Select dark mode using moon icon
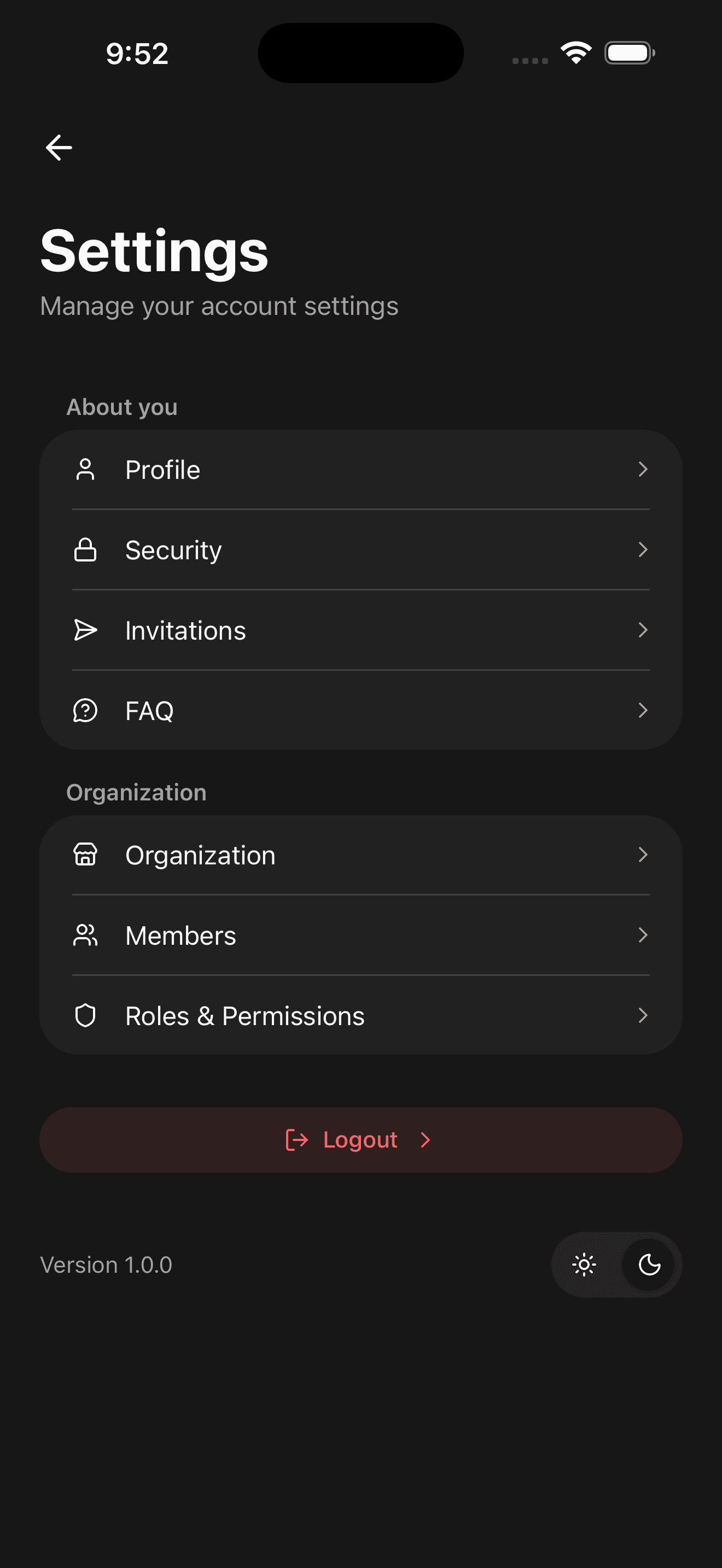Image resolution: width=722 pixels, height=1568 pixels. coord(649,1264)
